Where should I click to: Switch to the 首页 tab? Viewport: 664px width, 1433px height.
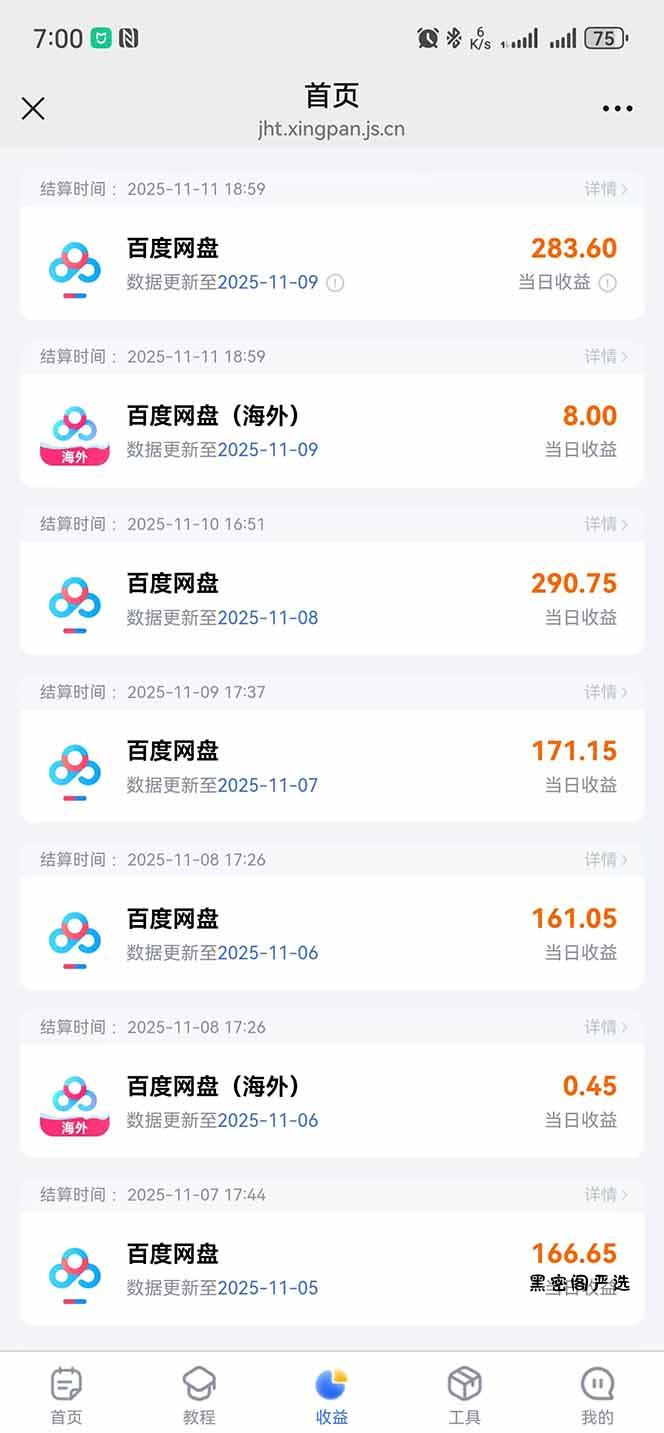coord(66,1396)
